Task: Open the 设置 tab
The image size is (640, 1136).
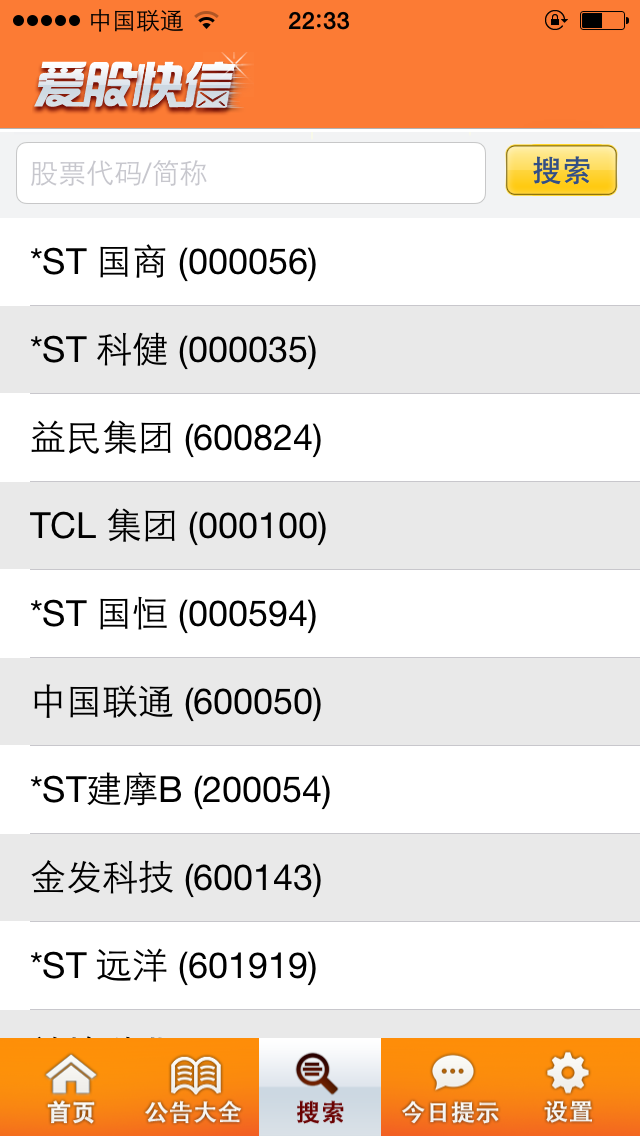Action: [569, 1087]
